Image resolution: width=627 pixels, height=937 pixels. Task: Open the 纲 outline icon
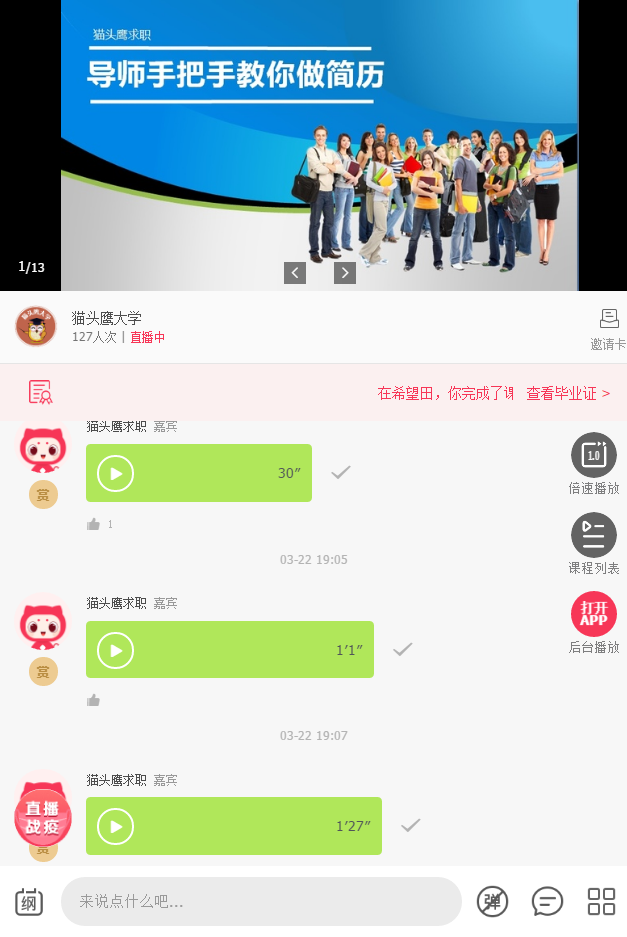click(x=30, y=902)
